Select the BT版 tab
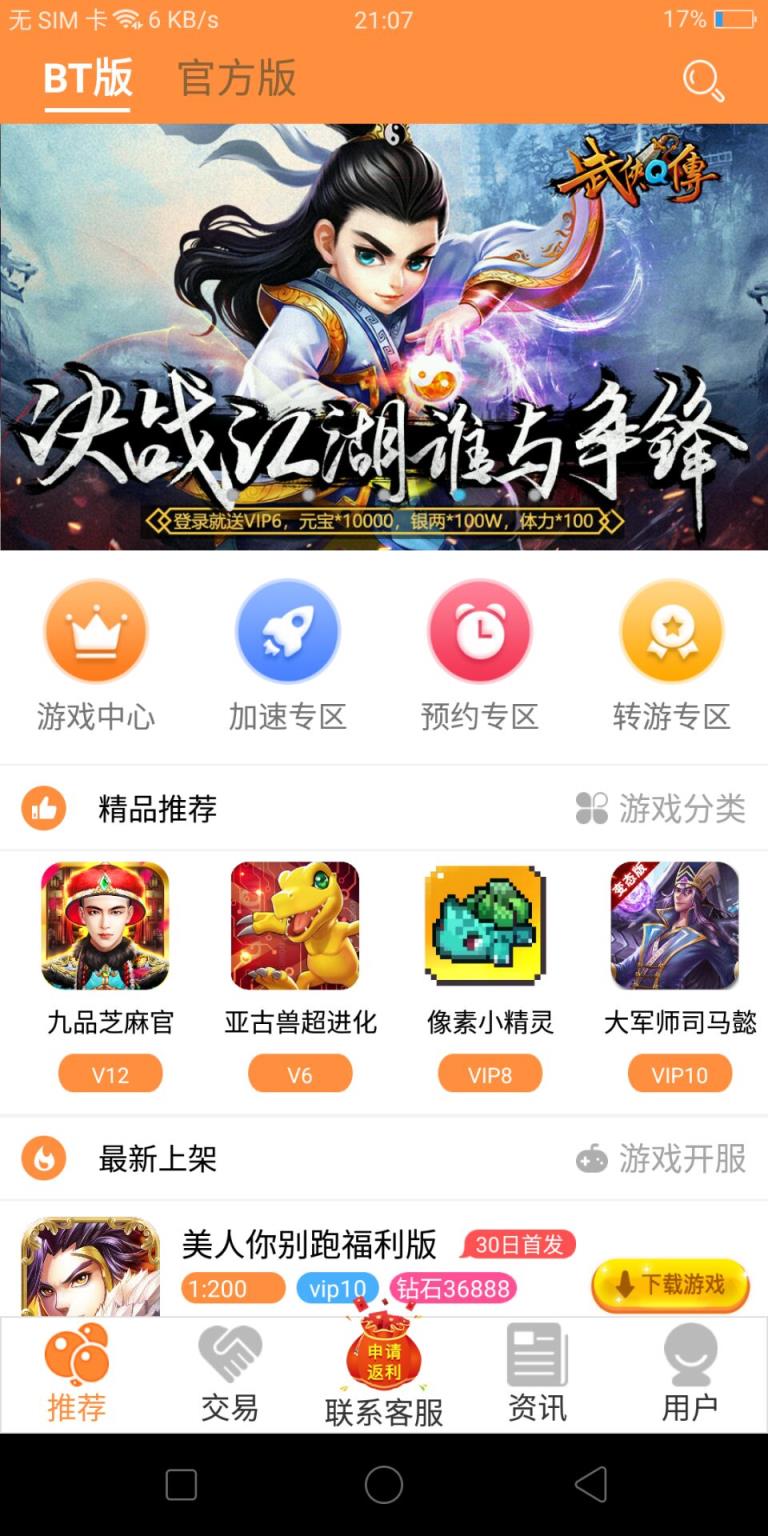This screenshot has width=768, height=1536. tap(88, 81)
